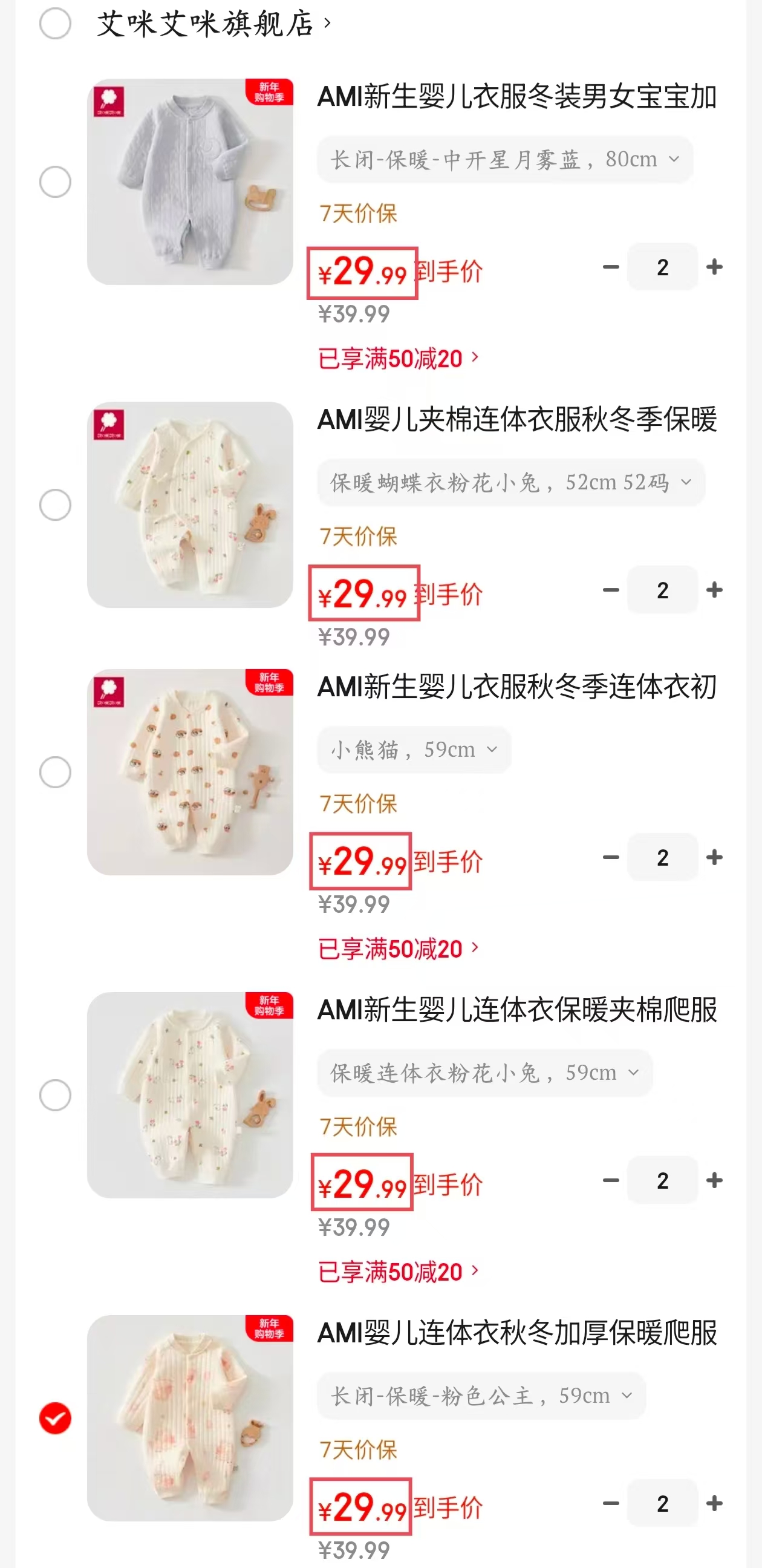Select the first item's radio button
762x1568 pixels.
click(55, 181)
